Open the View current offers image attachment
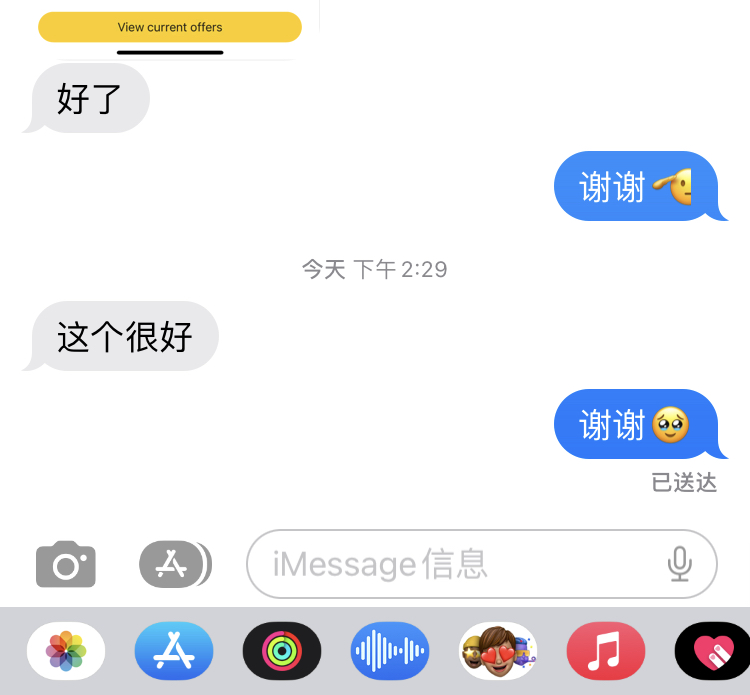The width and height of the screenshot is (750, 695). (170, 28)
